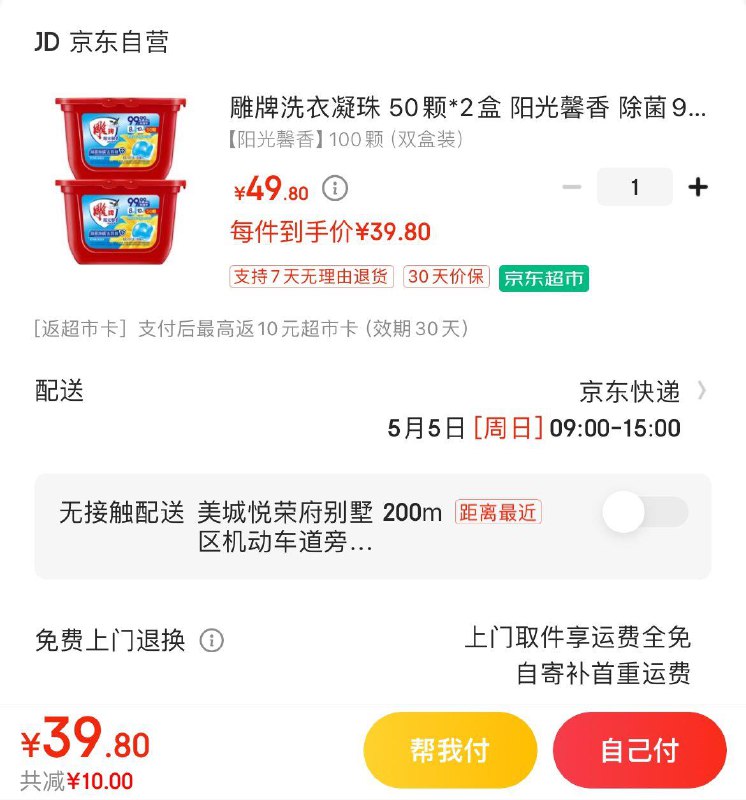This screenshot has height=800, width=746.
Task: Open the info icon next to 免费上门退换
Action: tap(213, 638)
